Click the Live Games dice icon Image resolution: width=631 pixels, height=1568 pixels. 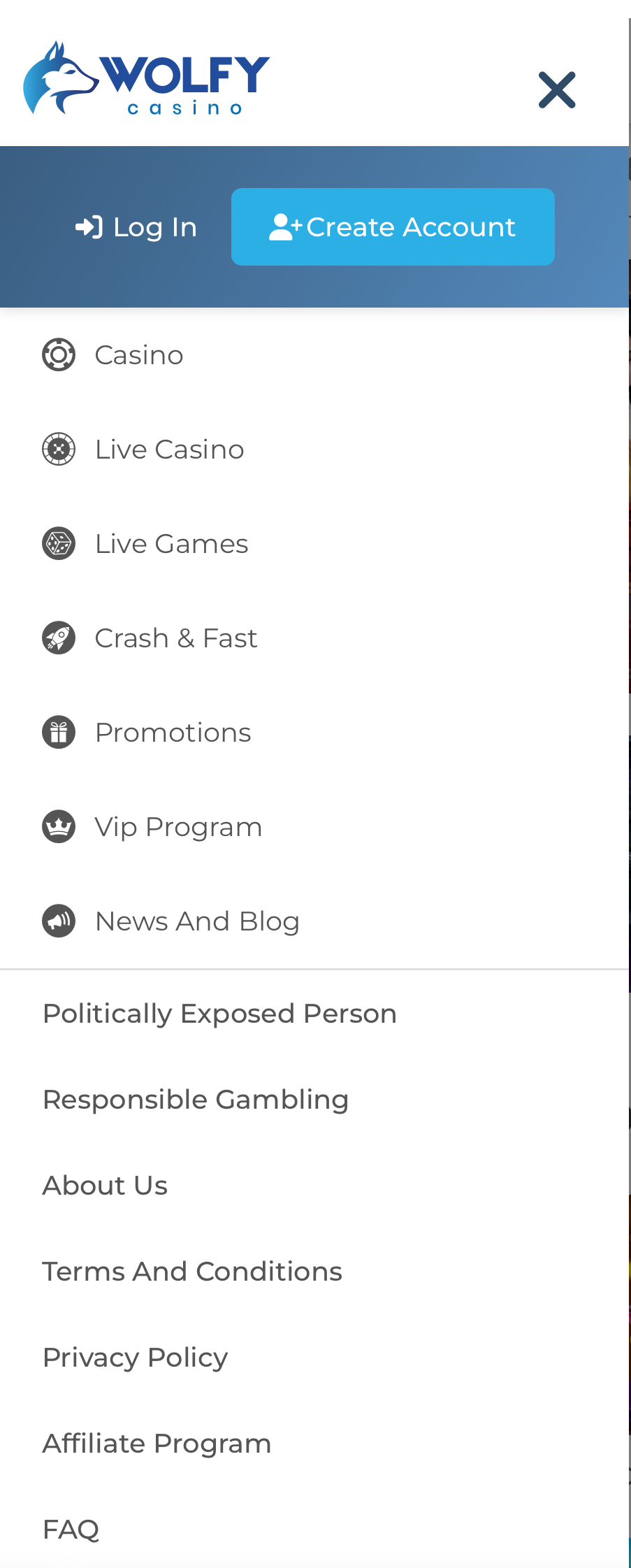(x=59, y=543)
